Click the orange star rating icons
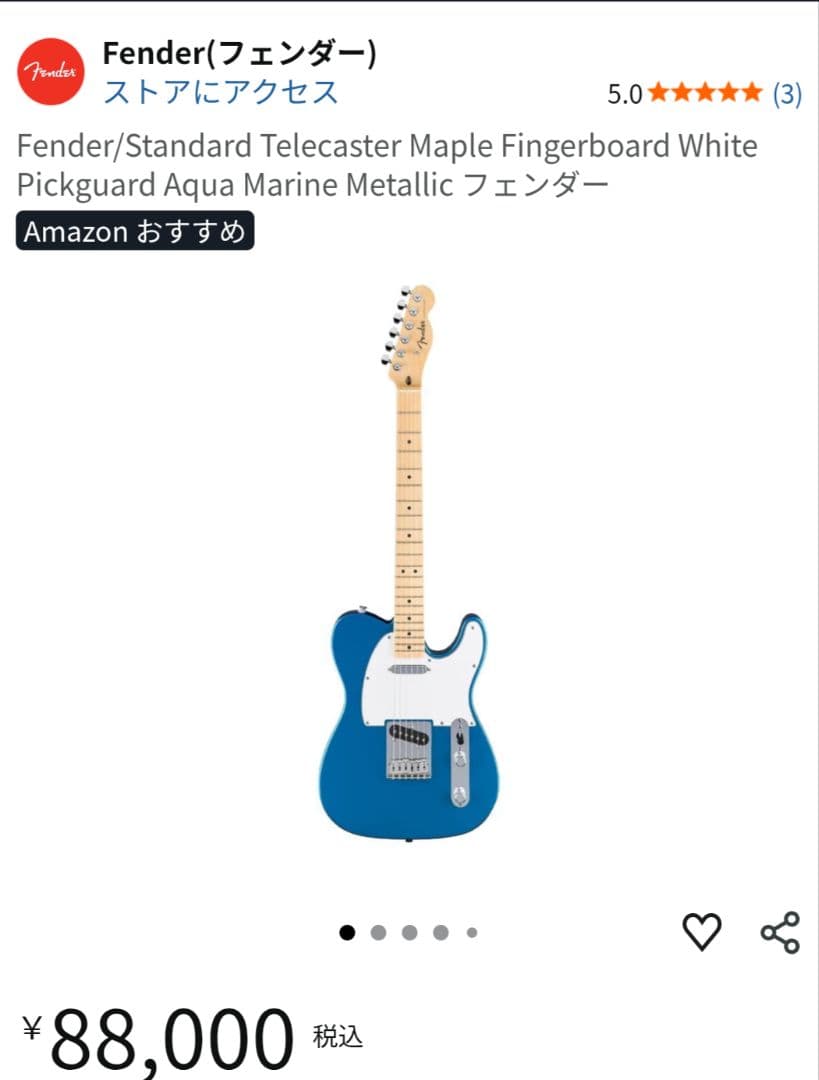This screenshot has height=1080, width=819. click(703, 93)
